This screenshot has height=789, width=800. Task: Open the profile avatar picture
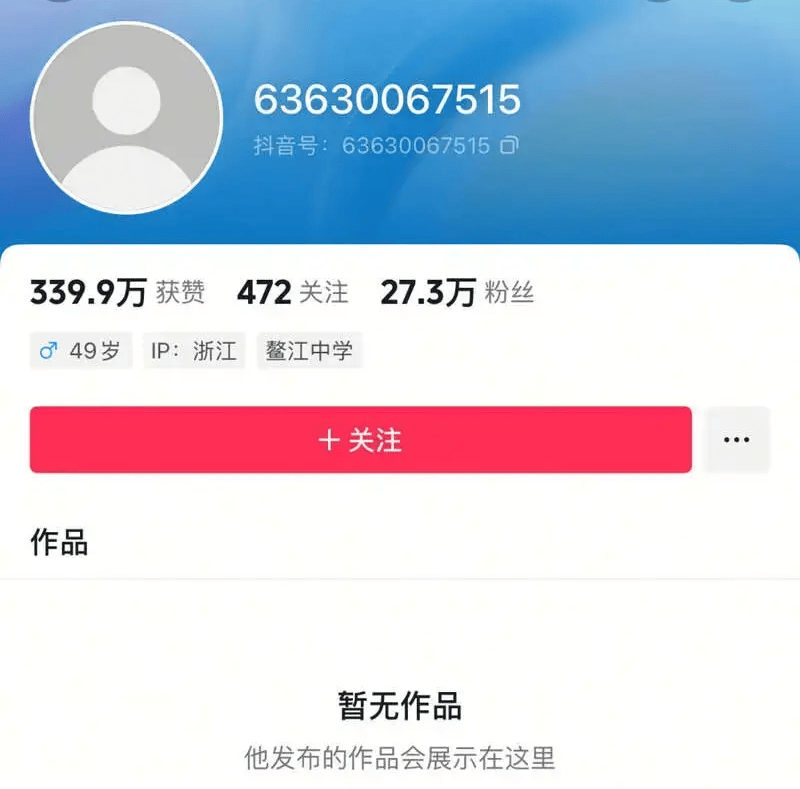click(x=126, y=118)
